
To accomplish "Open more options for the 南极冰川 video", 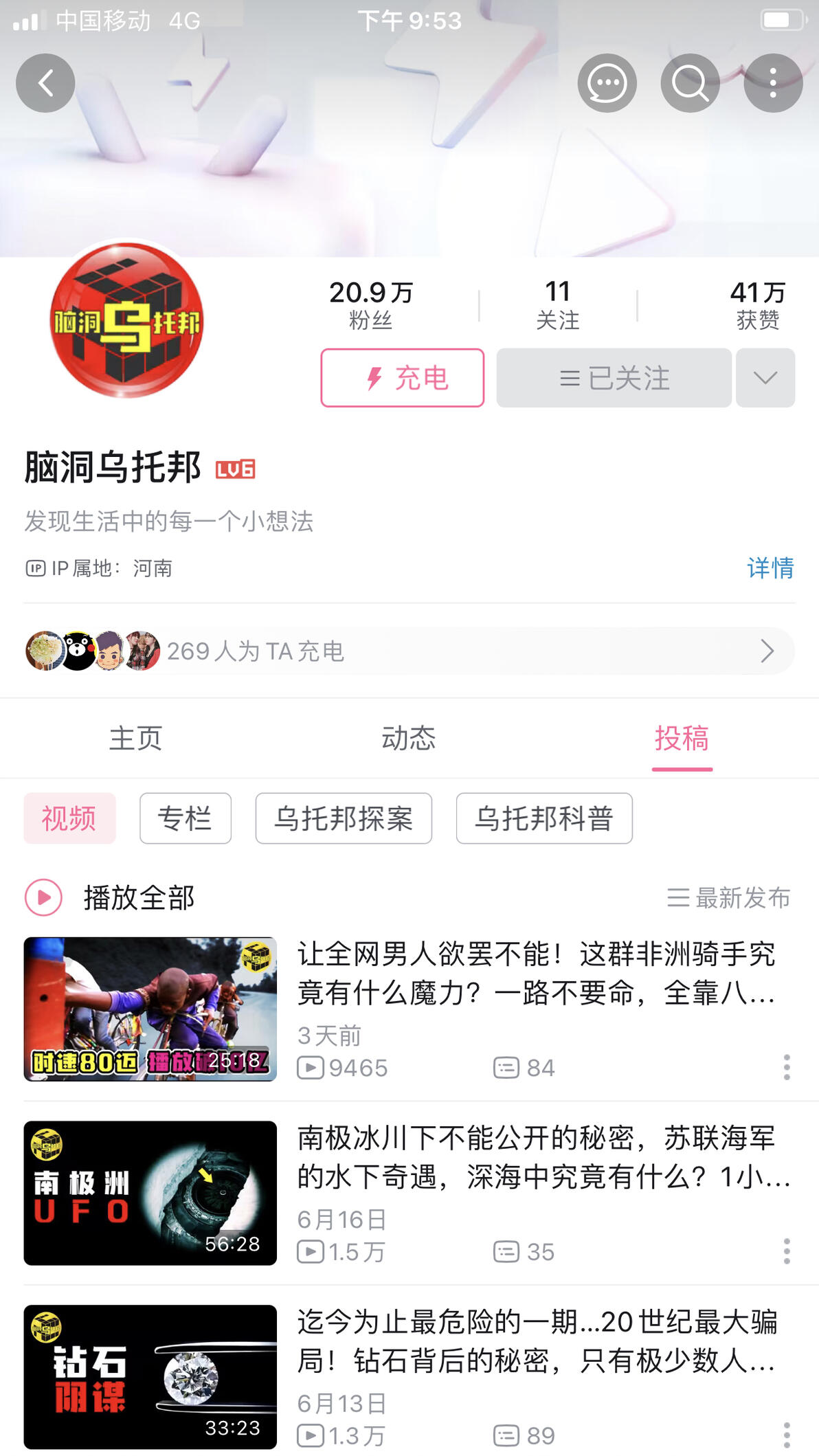I will click(x=787, y=1251).
